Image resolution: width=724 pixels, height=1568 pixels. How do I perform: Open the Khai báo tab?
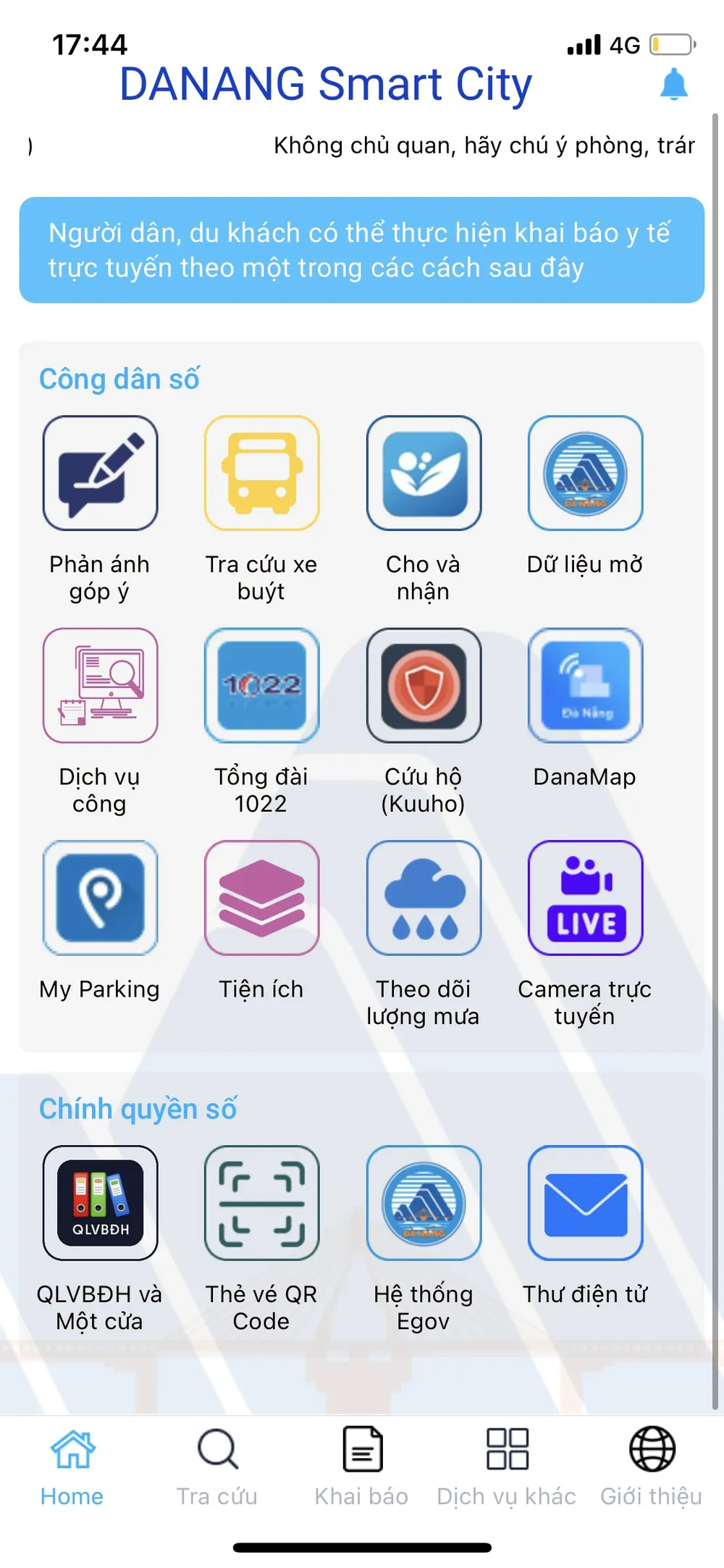[361, 1463]
